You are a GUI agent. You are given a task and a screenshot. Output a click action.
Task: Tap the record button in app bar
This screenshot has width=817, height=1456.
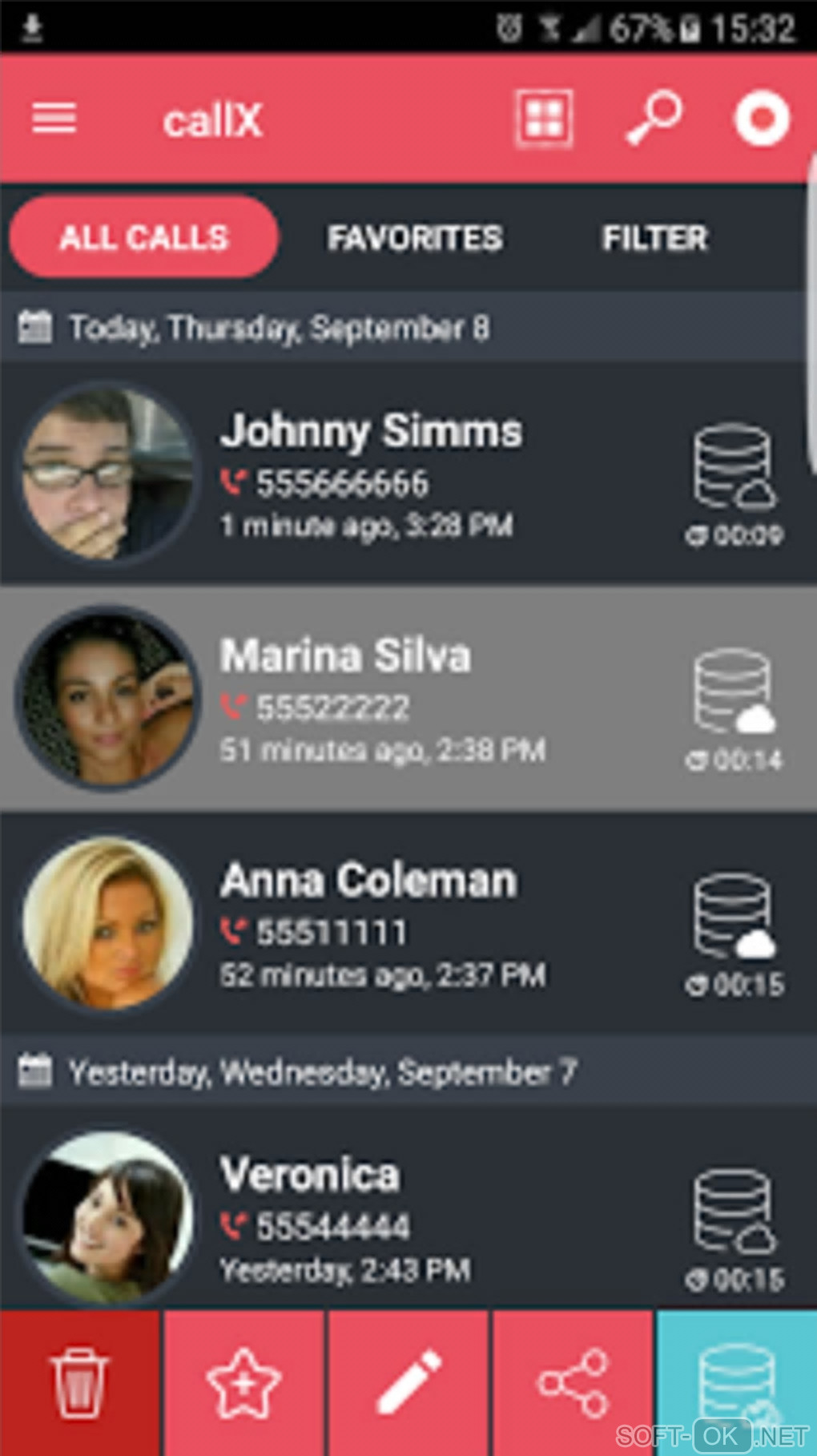coord(762,119)
